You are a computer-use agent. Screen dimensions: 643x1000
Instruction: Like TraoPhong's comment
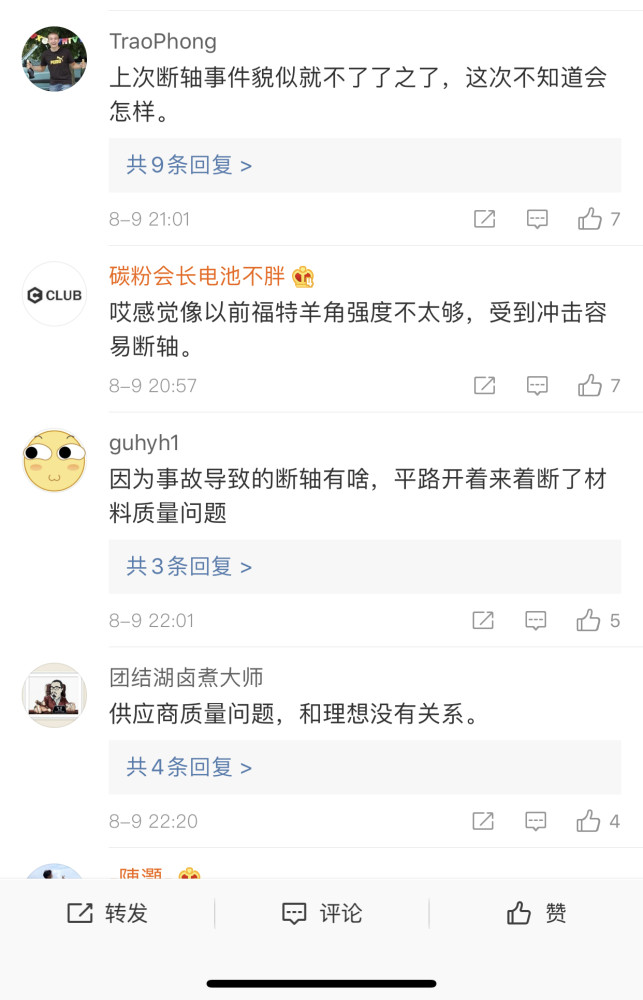point(590,219)
